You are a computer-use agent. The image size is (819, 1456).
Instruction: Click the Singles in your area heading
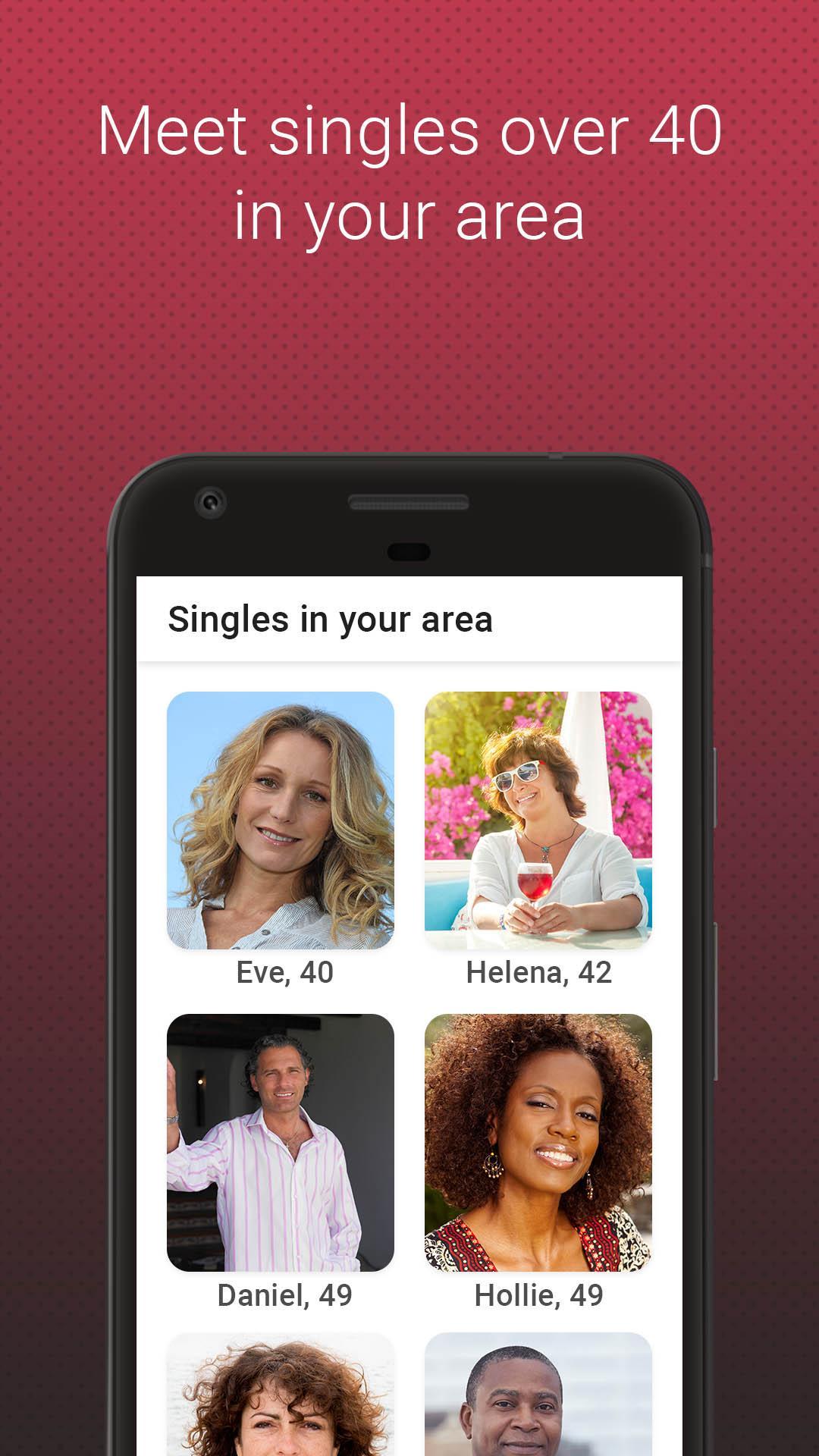[331, 620]
